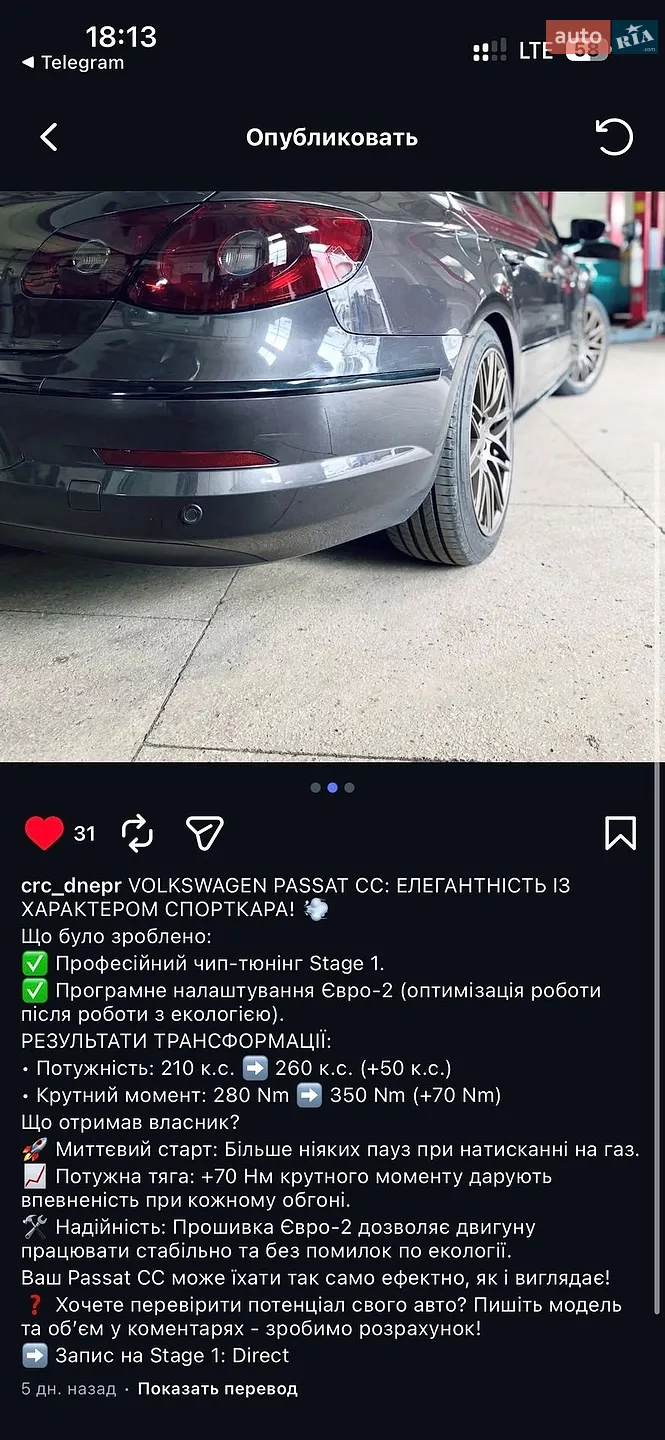
Task: Unlike the post with the red heart
Action: click(x=44, y=833)
